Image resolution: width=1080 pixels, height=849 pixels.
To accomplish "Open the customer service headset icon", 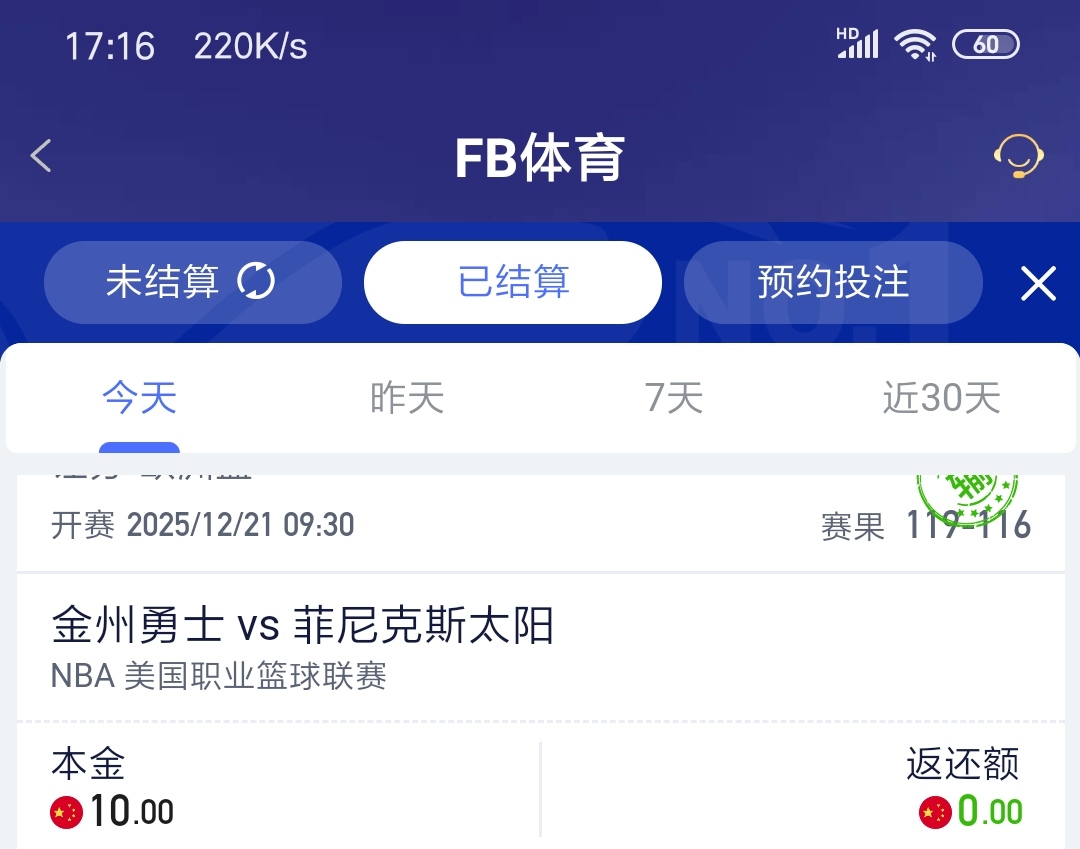I will 1018,157.
